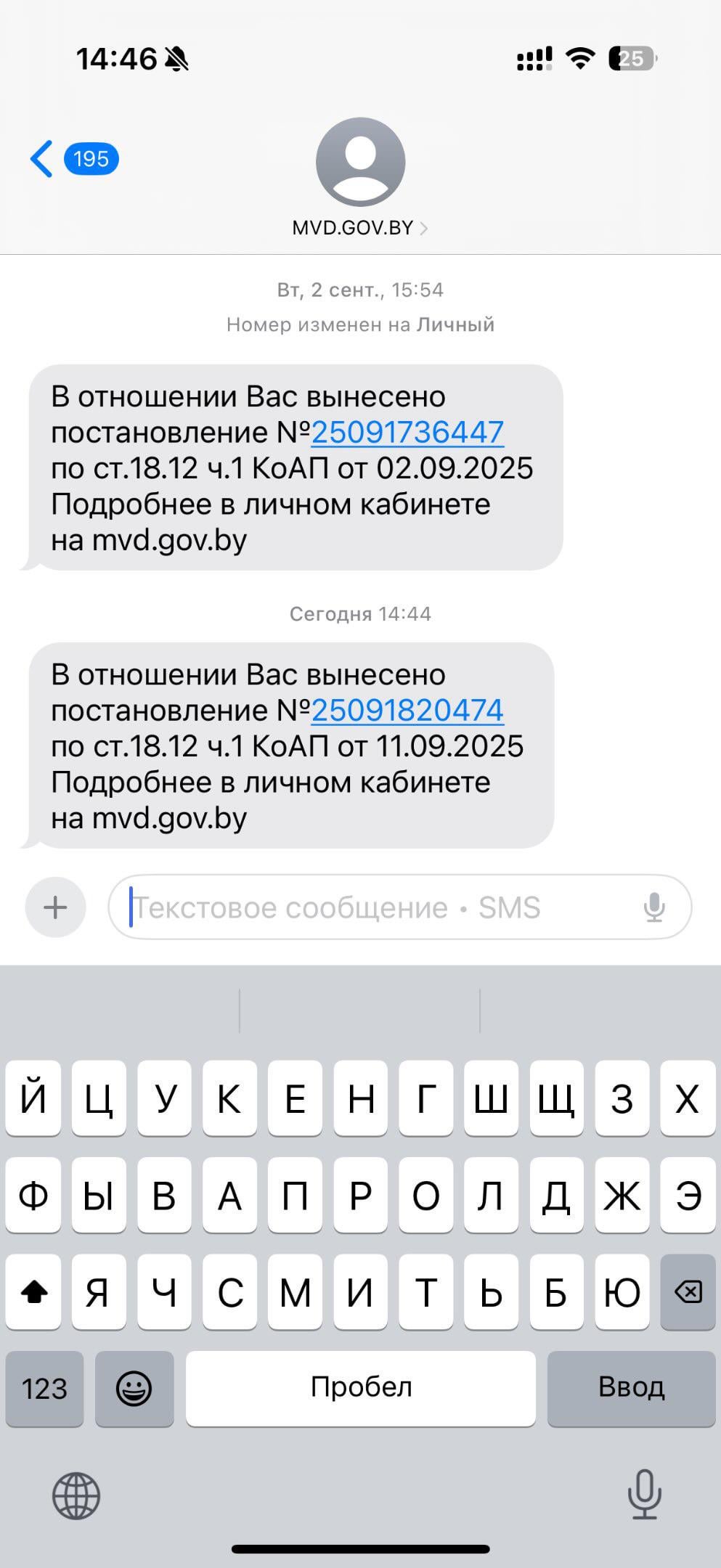Tap the Ввод return key

point(631,1388)
